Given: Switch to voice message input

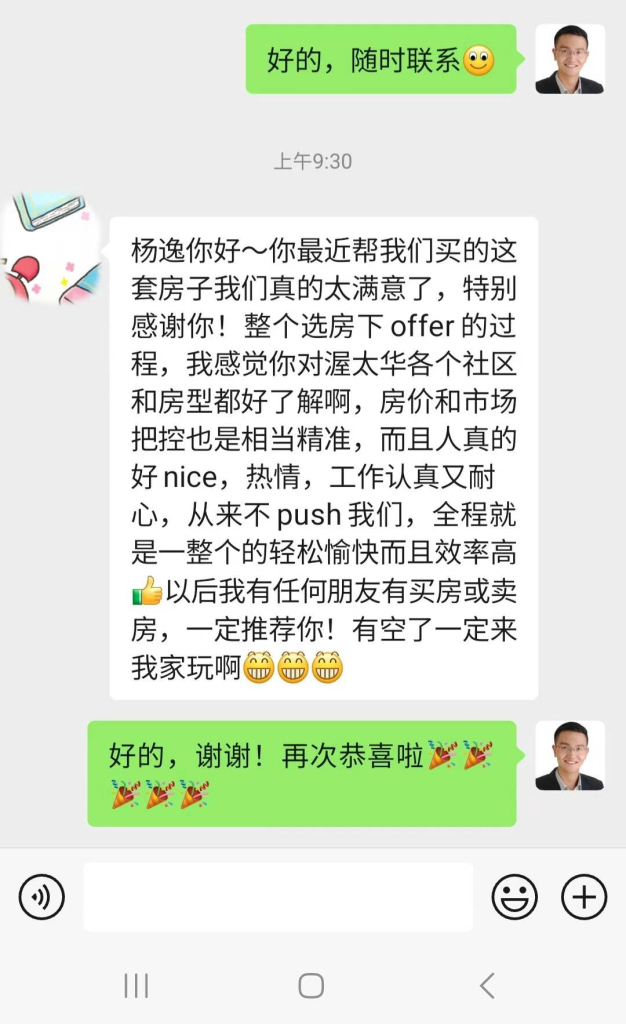Looking at the screenshot, I should (42, 897).
